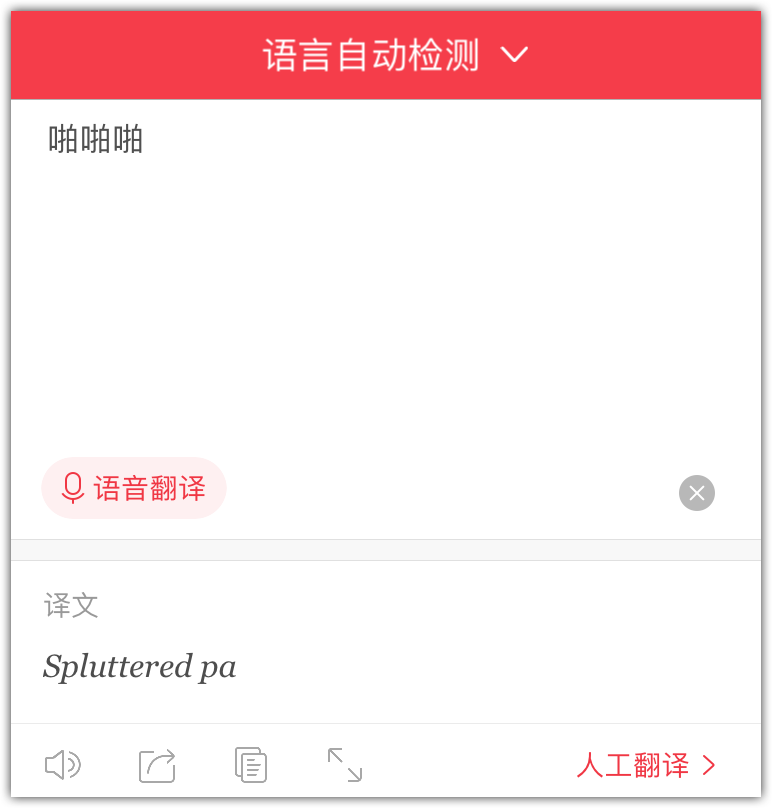The image size is (772, 808).
Task: Copy the translated text using copy icon
Action: coord(250,765)
